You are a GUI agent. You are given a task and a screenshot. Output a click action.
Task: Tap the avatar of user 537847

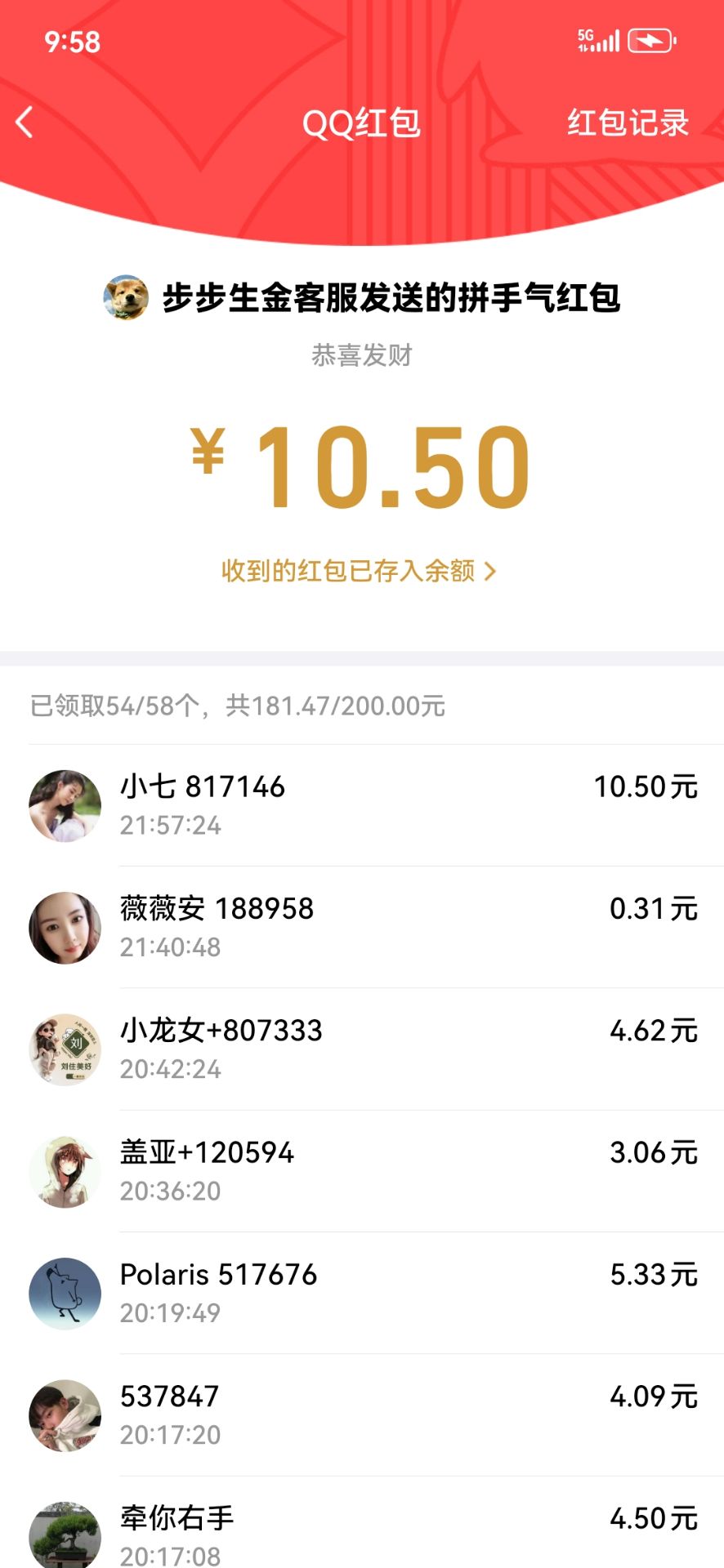65,1415
